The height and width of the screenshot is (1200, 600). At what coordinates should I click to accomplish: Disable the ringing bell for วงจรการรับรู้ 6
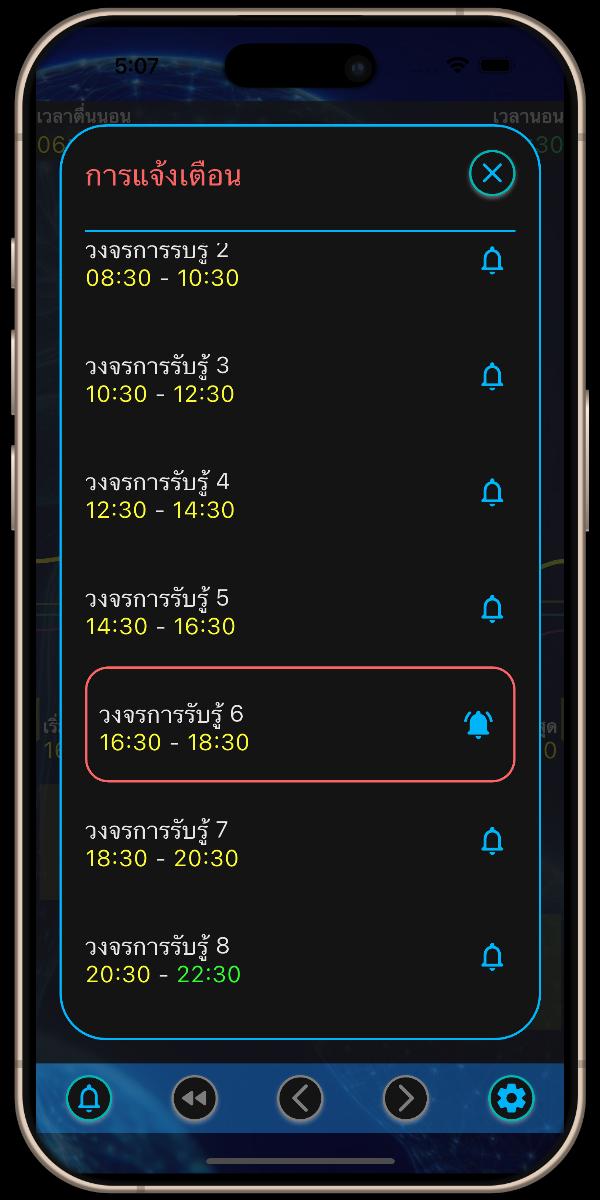[479, 725]
